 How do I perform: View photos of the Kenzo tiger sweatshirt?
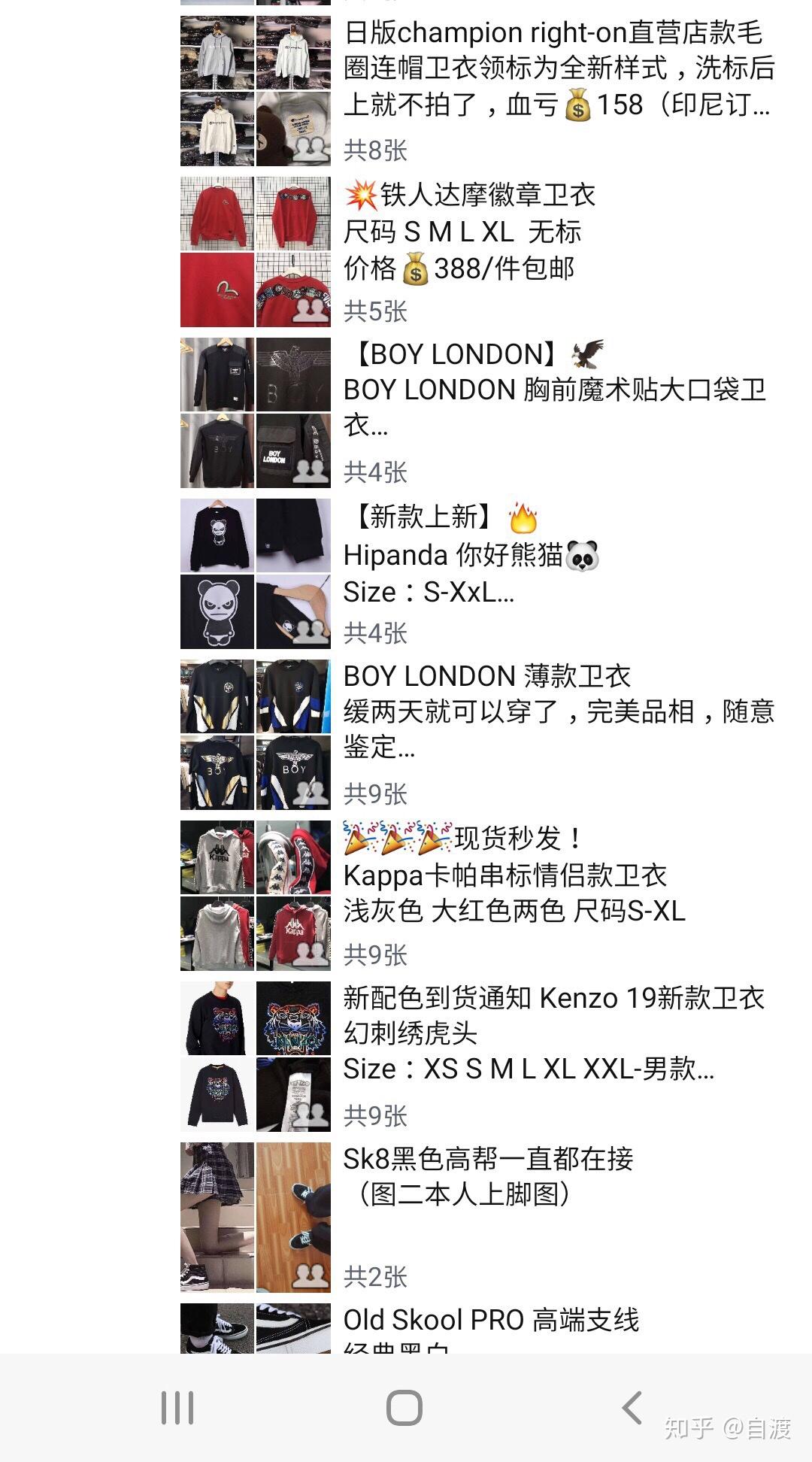pos(256,1056)
